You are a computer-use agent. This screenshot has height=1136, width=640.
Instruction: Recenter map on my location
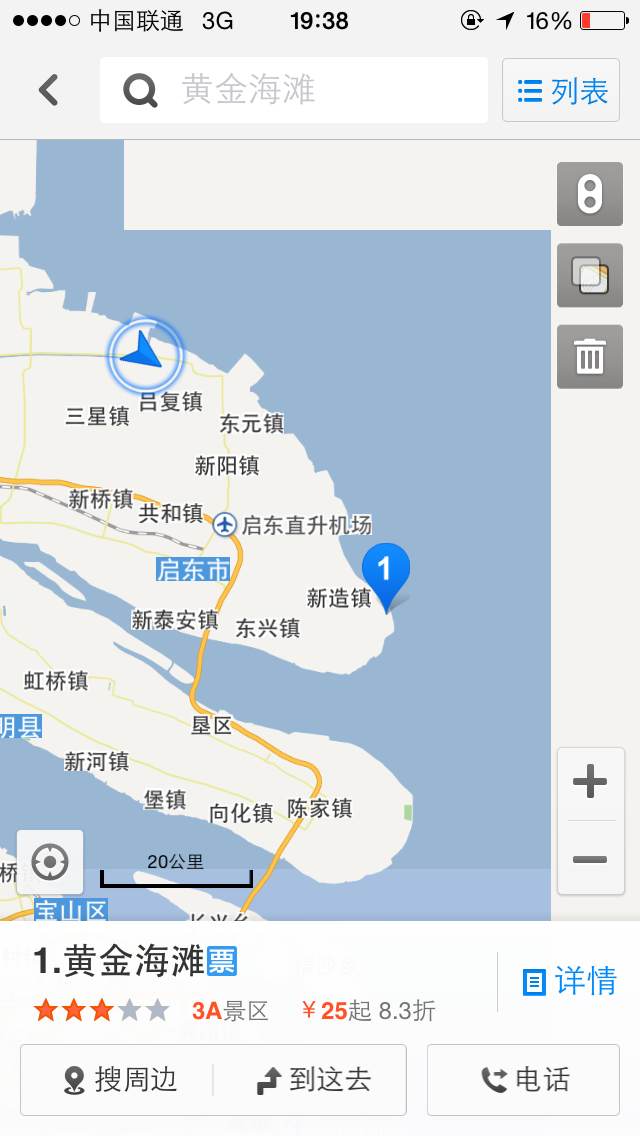[50, 862]
